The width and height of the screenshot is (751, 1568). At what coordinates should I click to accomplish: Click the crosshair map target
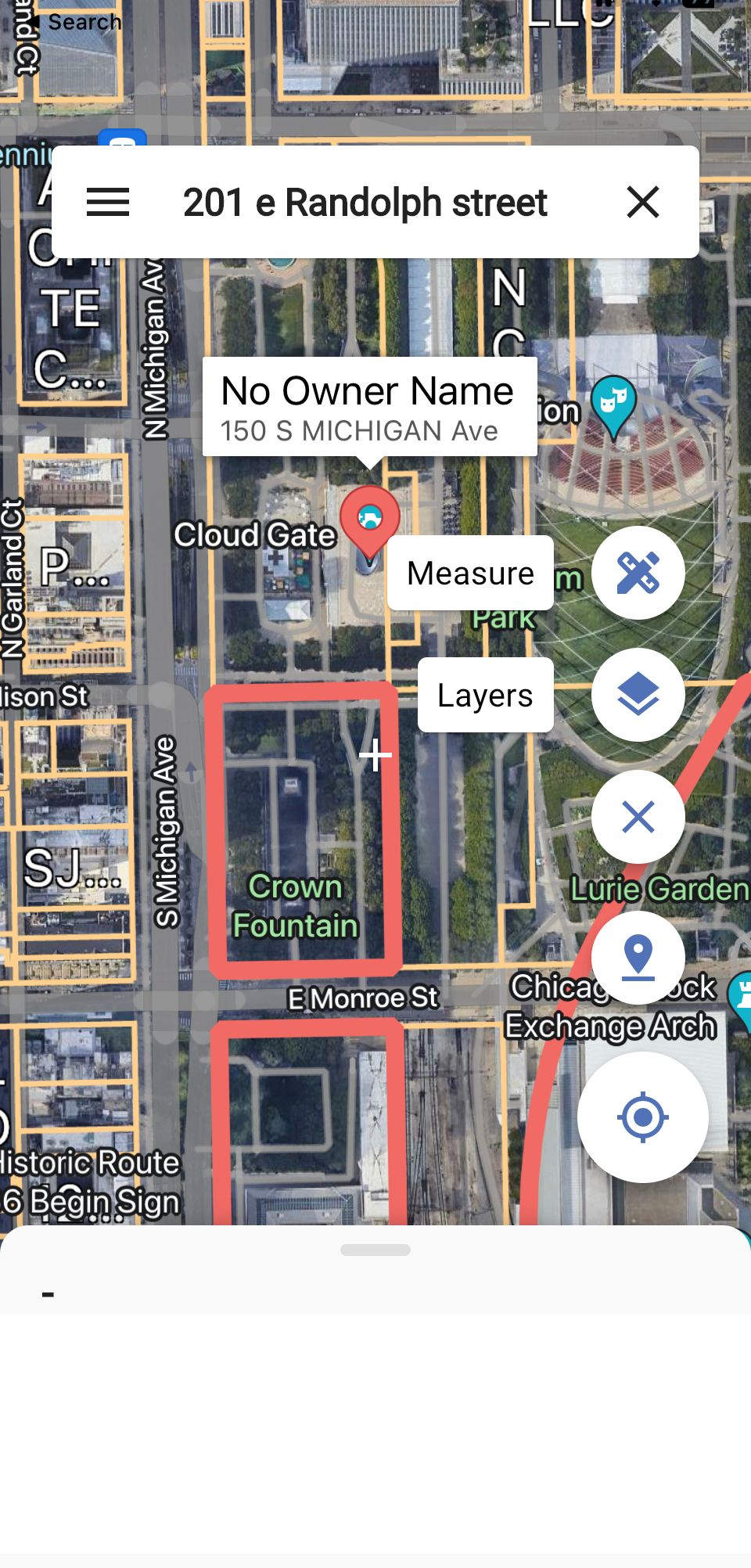(375, 755)
